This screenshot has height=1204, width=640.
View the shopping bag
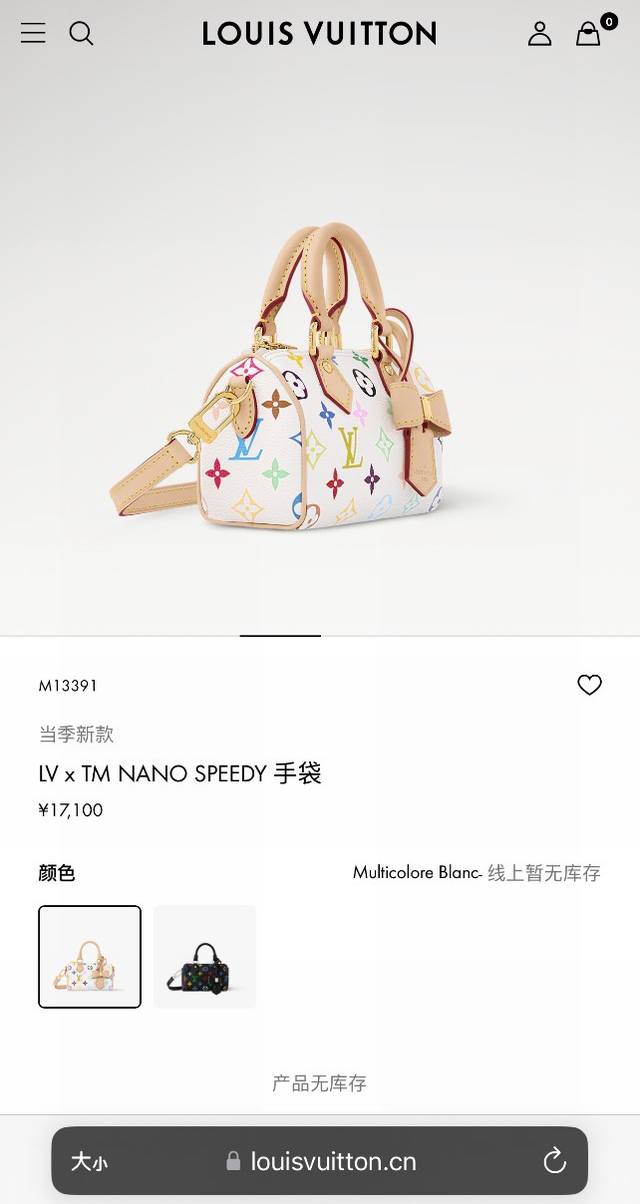(589, 34)
